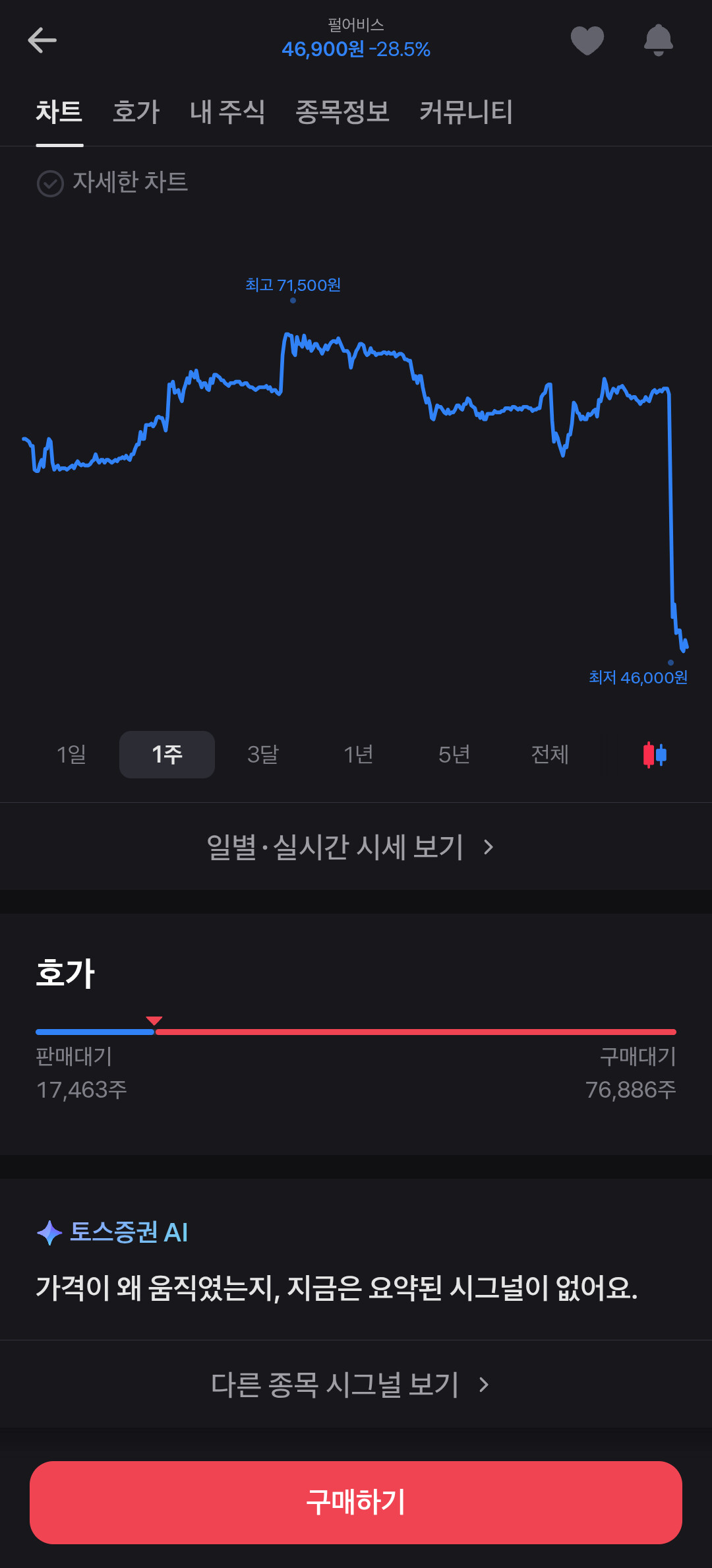
Task: Enable the 자세한 차트 checkbox
Action: 51,183
